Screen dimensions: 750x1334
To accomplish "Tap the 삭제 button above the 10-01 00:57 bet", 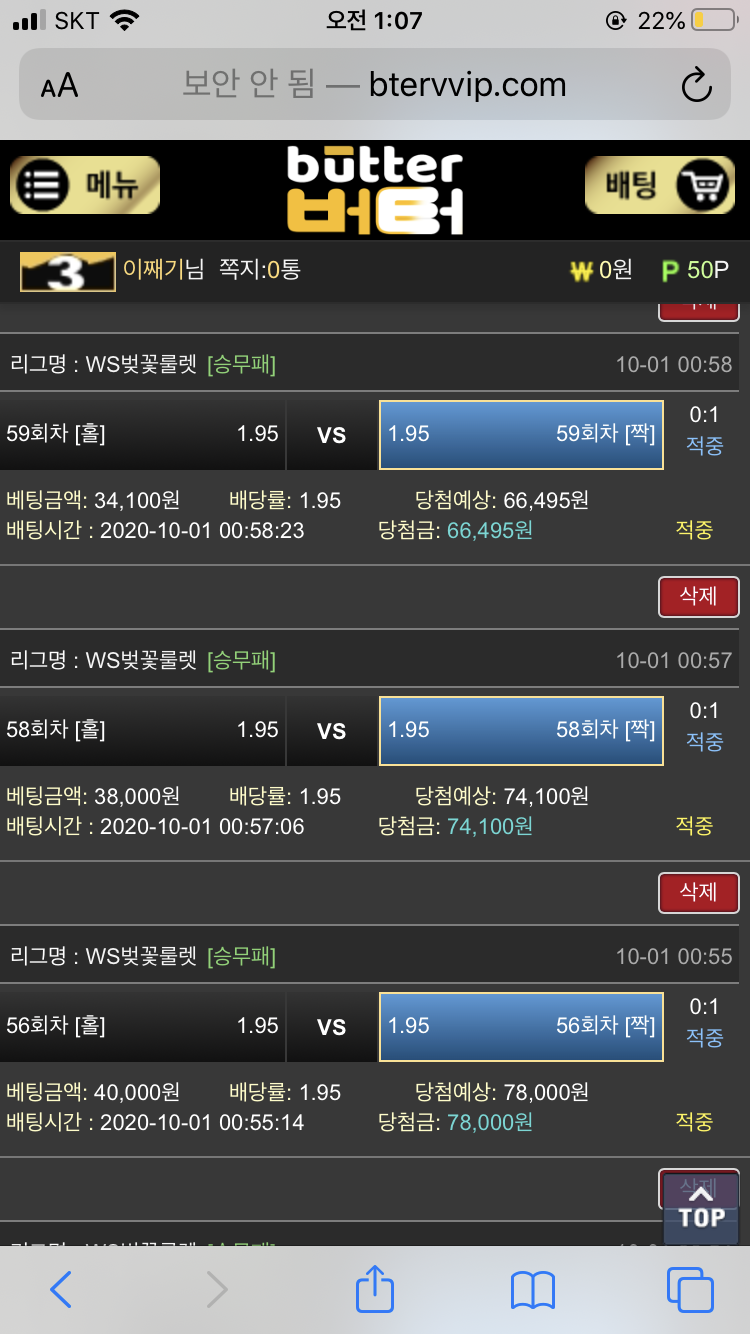I will [698, 597].
